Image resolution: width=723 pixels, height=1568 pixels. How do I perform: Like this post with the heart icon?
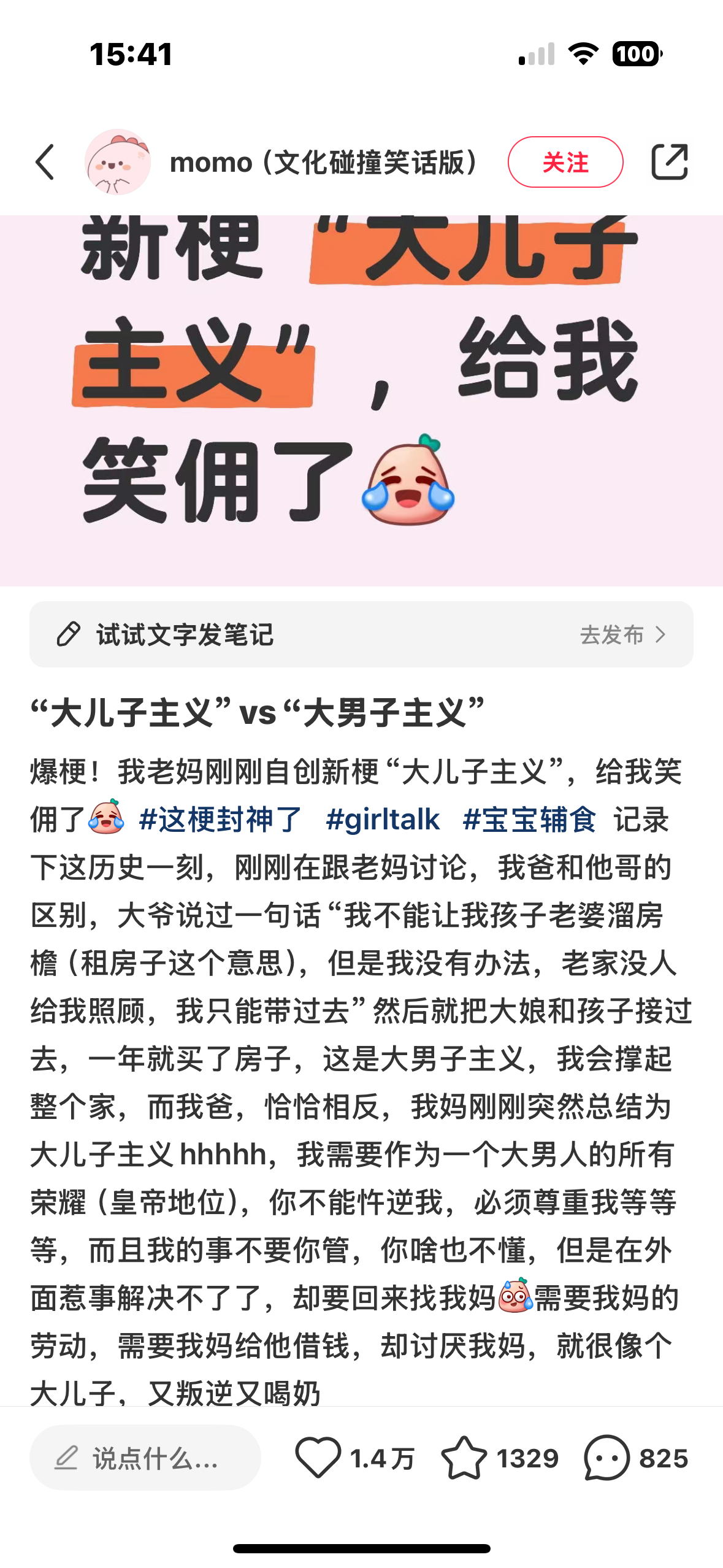318,1458
